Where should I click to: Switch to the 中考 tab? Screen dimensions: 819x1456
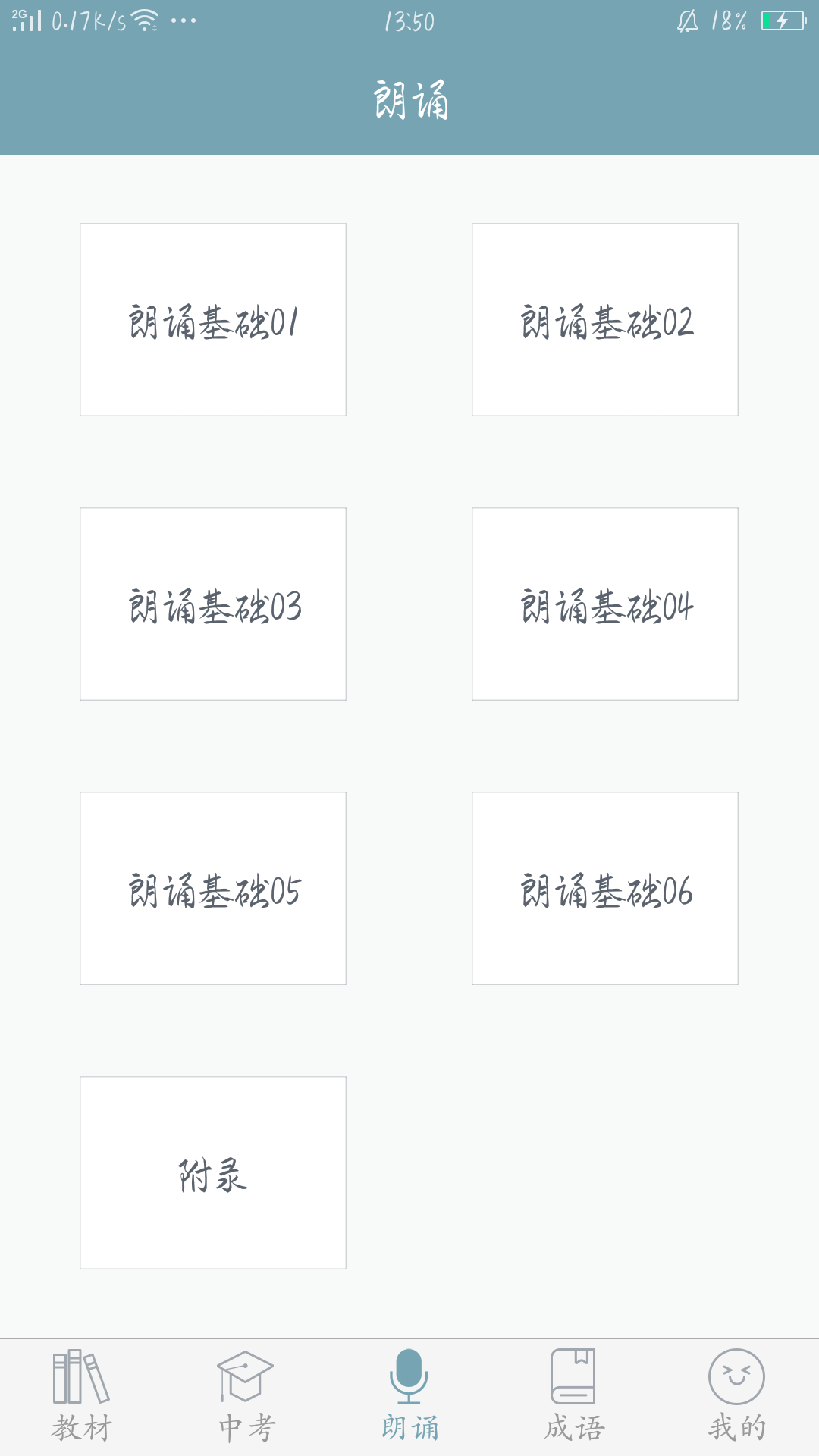pos(246,1397)
